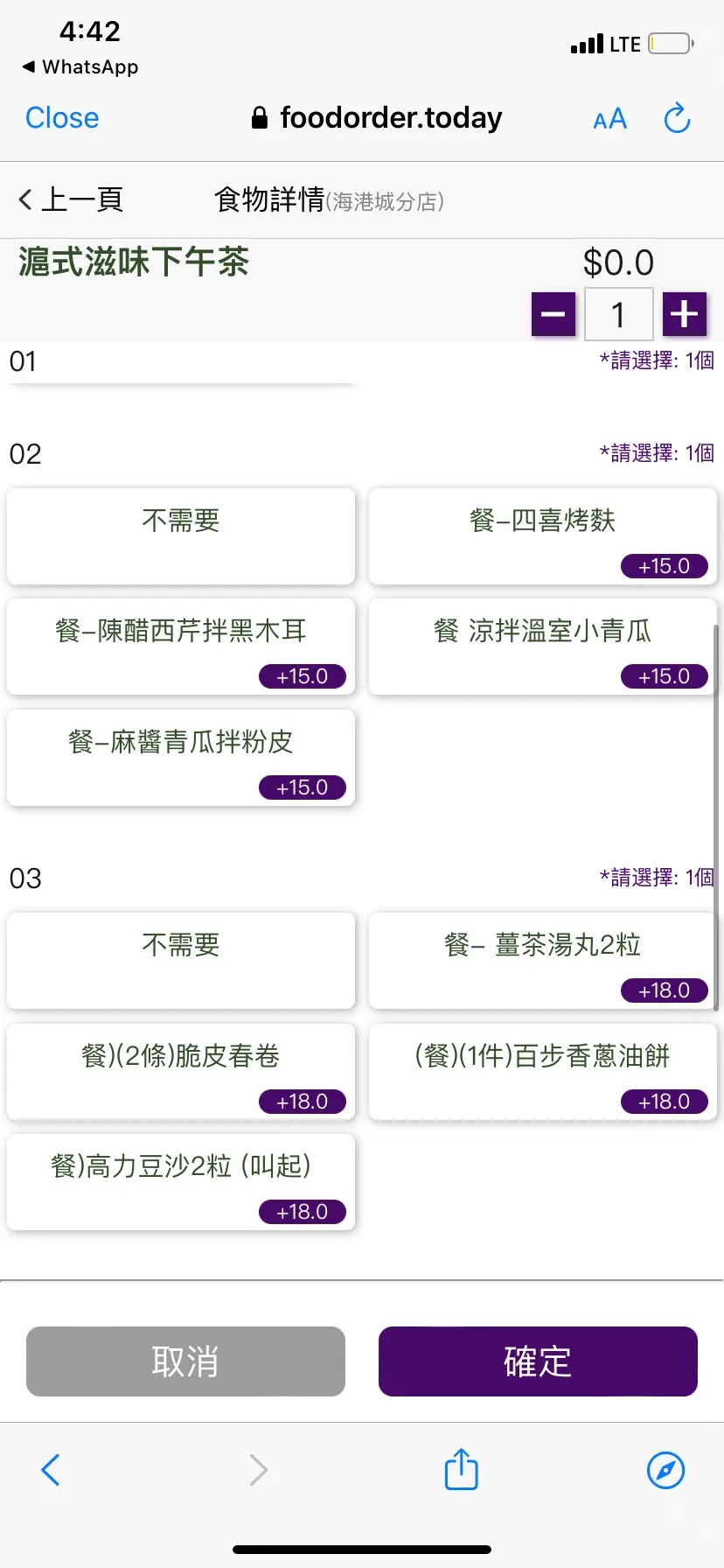The height and width of the screenshot is (1568, 724).
Task: Decrease quantity with the minus button
Action: (553, 314)
